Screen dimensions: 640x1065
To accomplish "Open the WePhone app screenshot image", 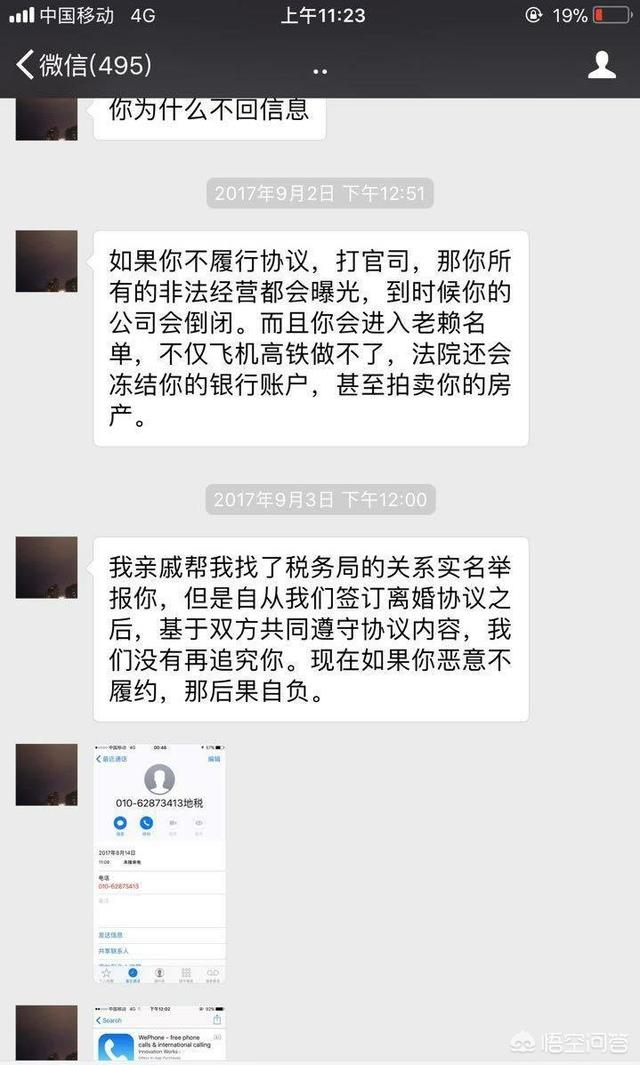I will coord(160,1034).
